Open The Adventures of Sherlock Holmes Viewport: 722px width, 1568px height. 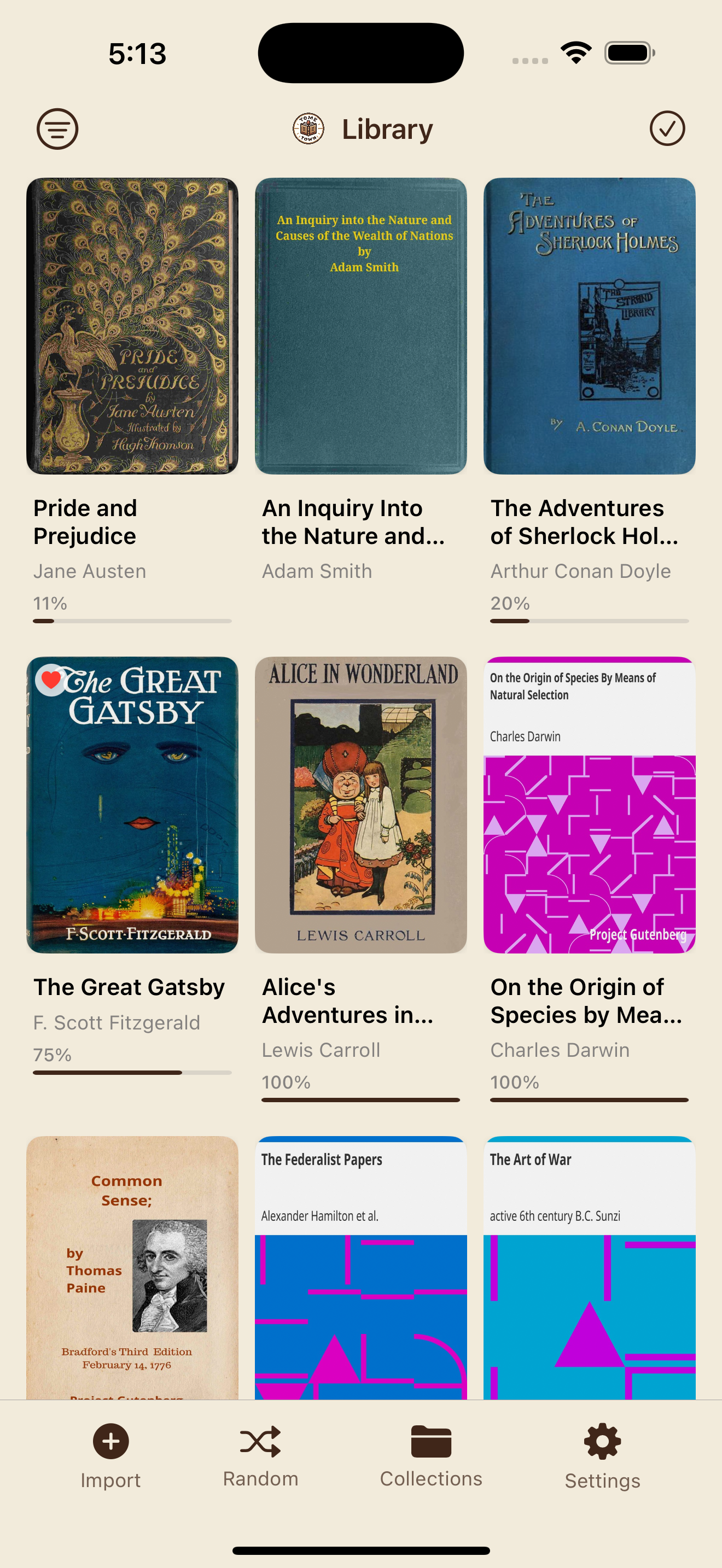click(589, 326)
